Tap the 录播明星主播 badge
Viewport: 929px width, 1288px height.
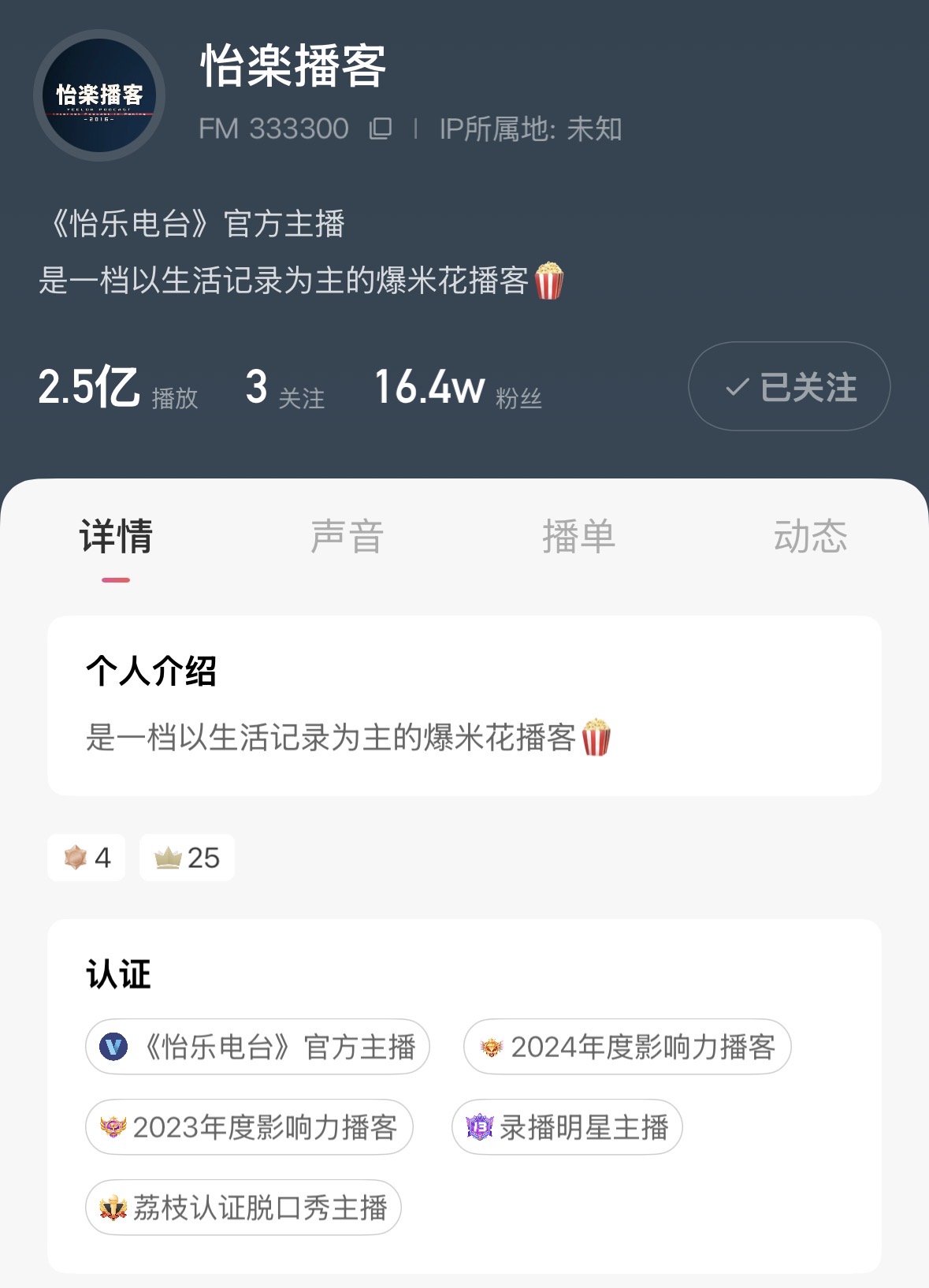[x=567, y=1127]
